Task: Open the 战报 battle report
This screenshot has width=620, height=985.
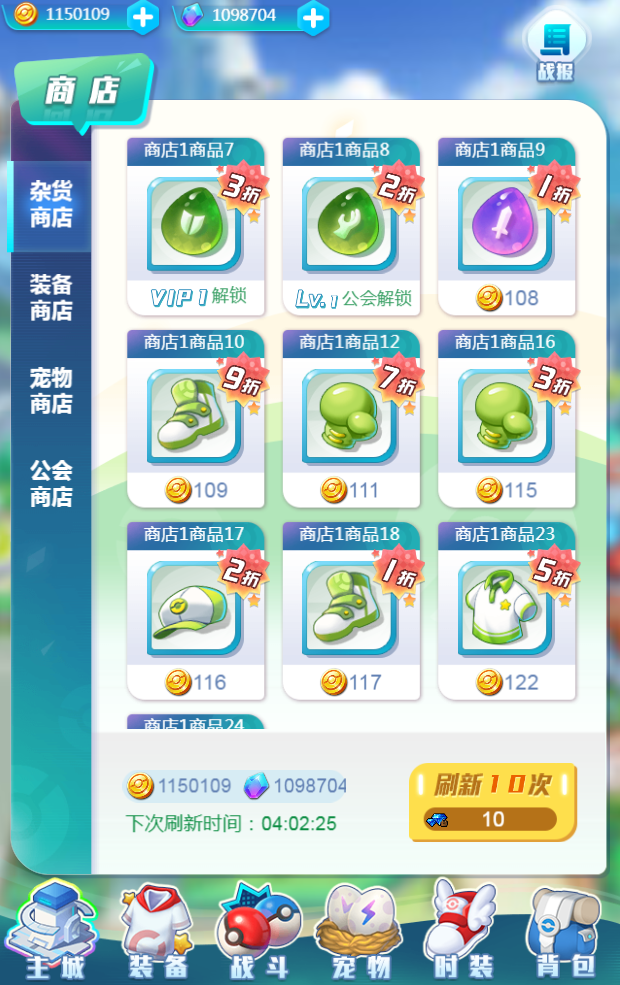Action: tap(556, 48)
